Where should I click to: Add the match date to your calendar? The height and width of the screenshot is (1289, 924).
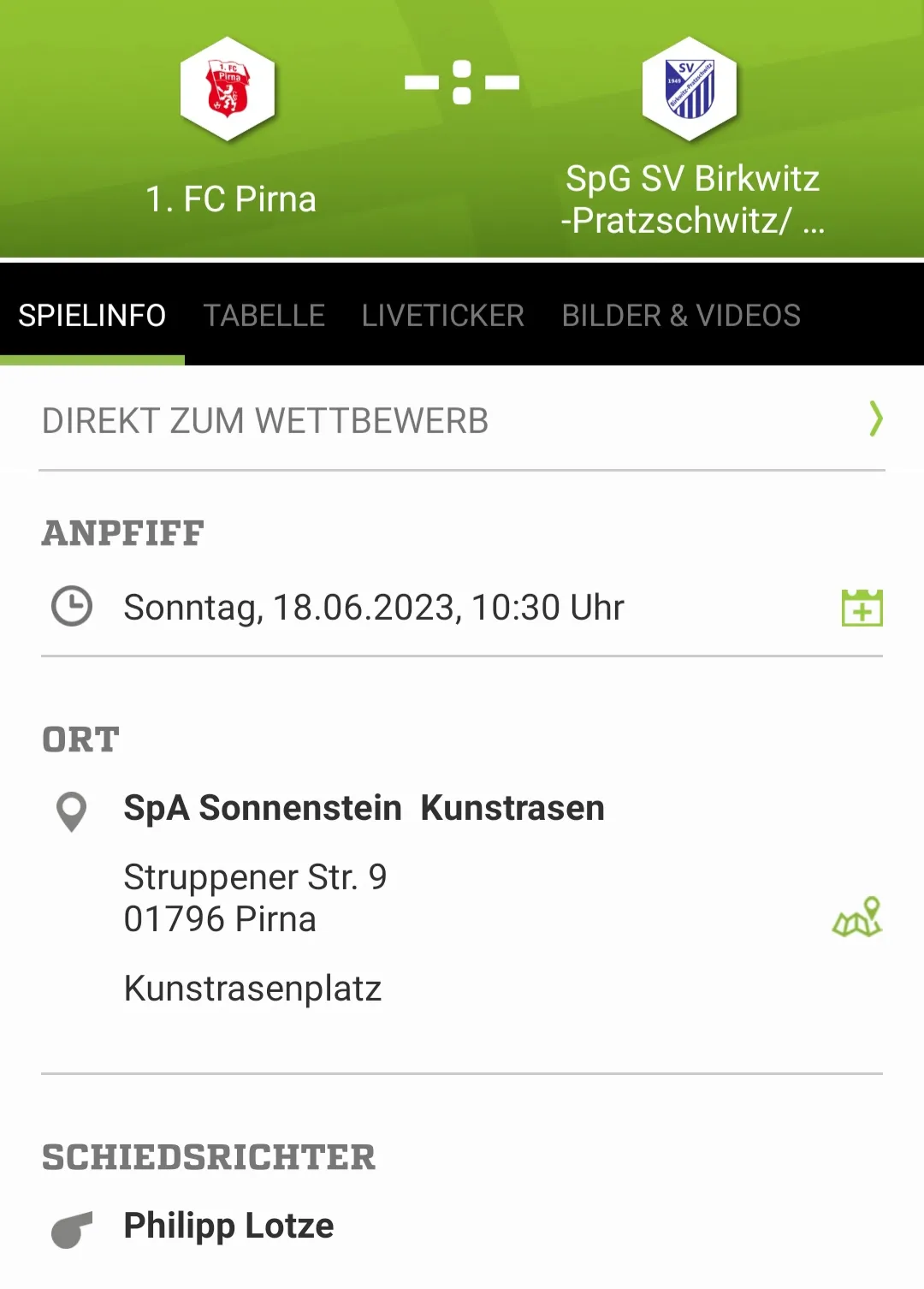[863, 607]
